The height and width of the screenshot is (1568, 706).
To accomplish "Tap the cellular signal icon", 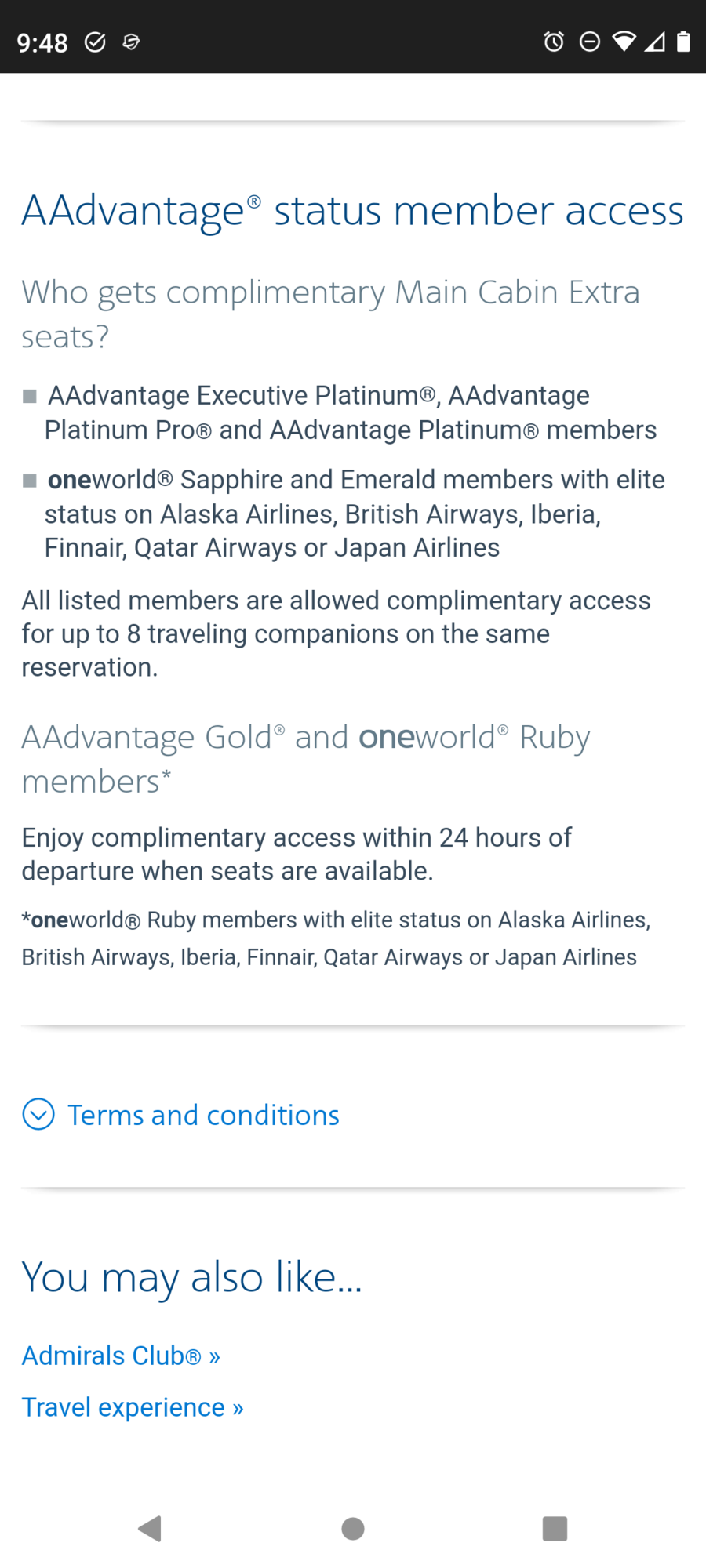I will (x=656, y=42).
